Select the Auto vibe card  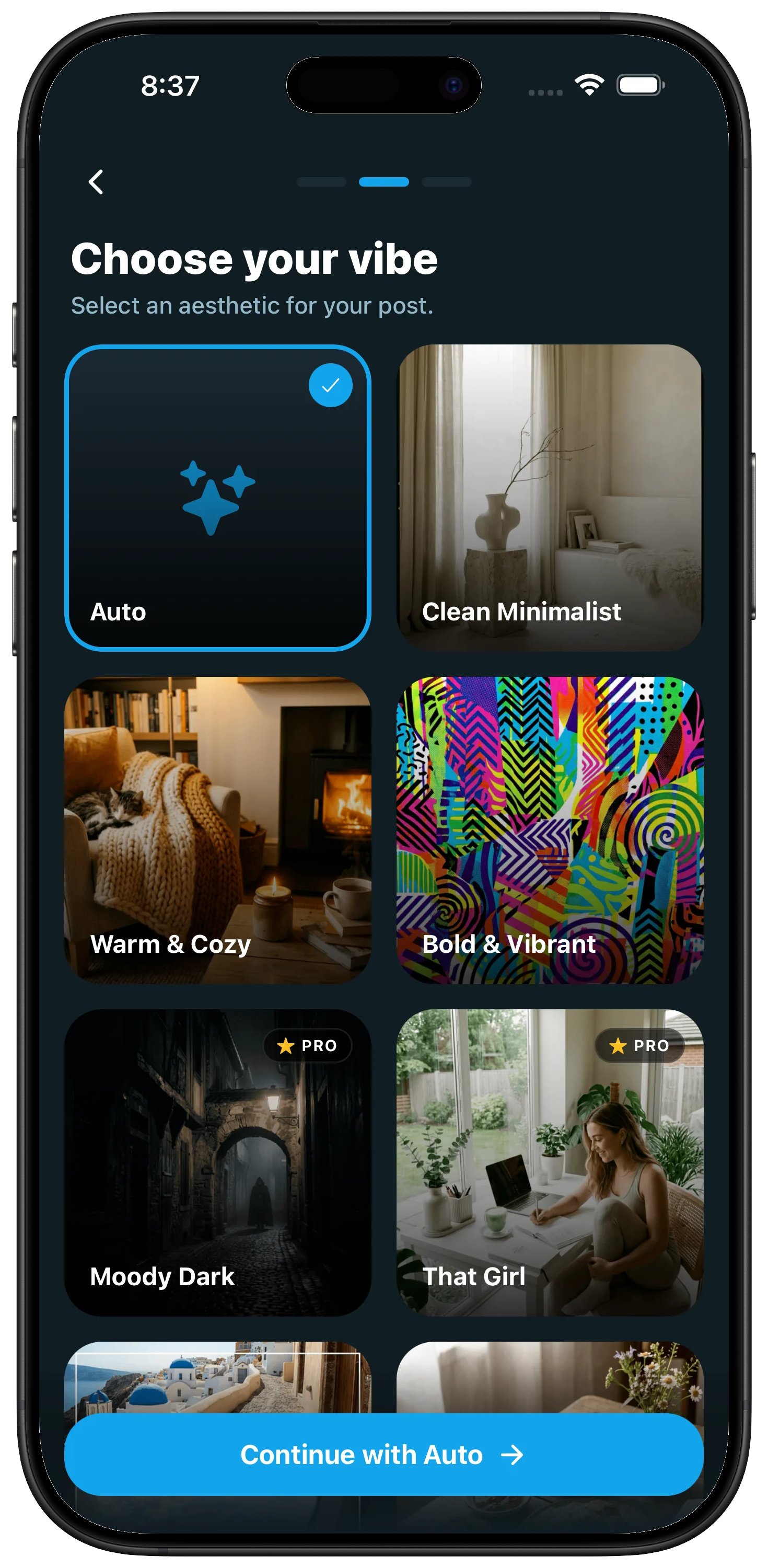click(x=217, y=498)
